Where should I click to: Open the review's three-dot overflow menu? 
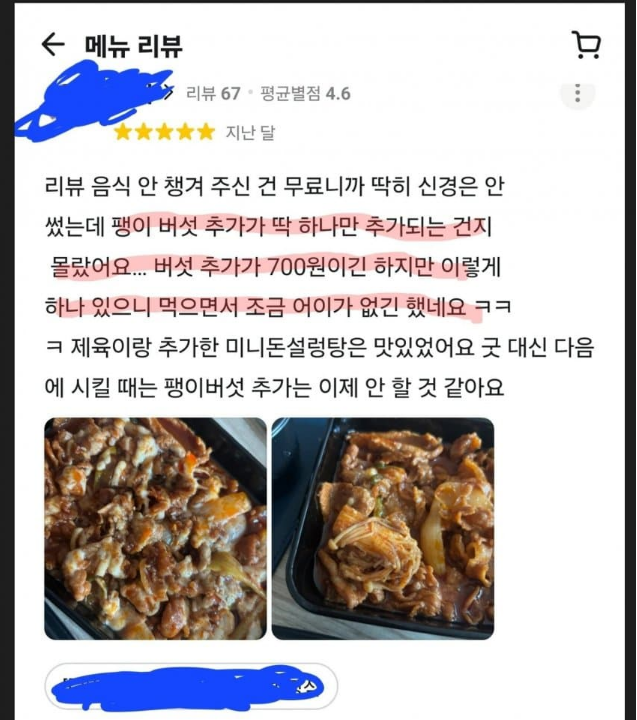coord(577,94)
